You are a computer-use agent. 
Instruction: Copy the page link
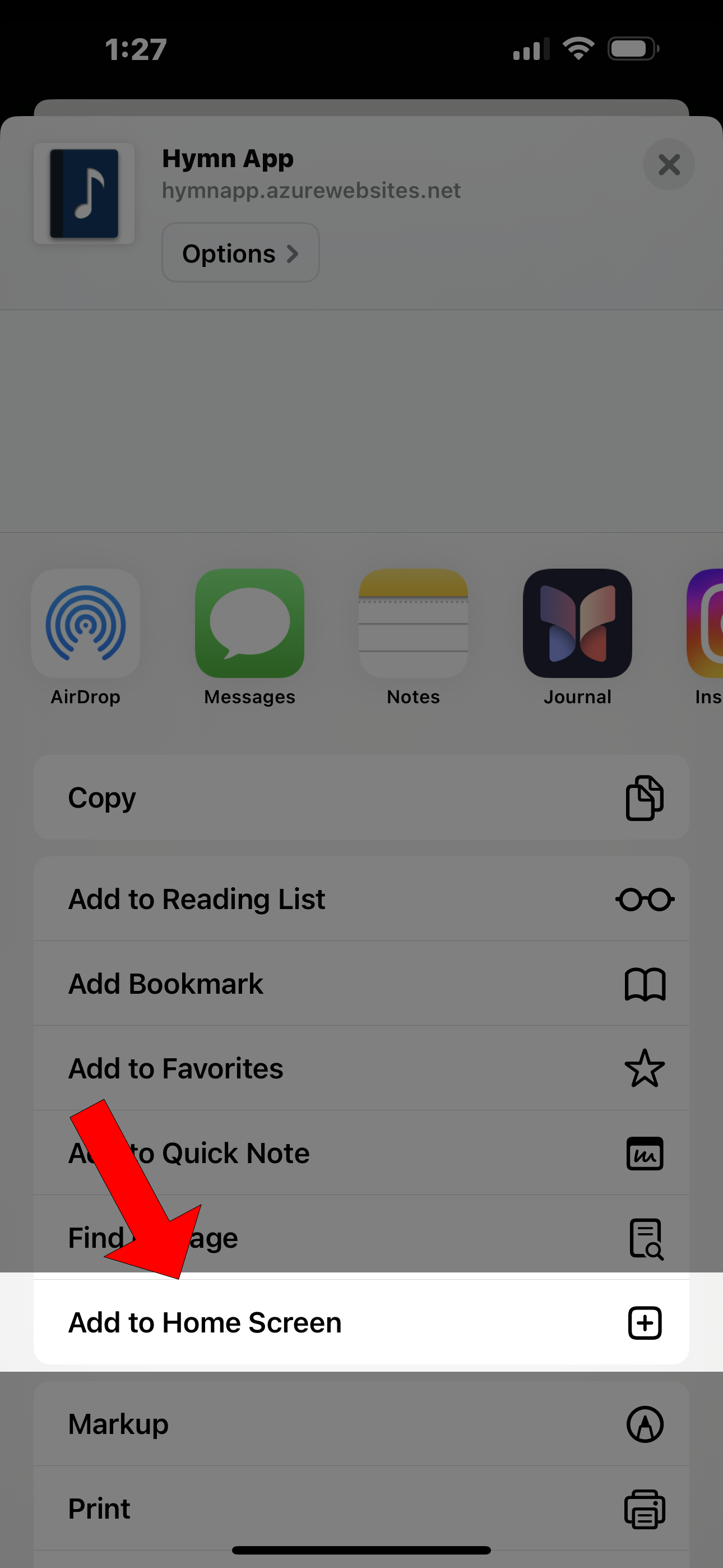click(x=361, y=797)
